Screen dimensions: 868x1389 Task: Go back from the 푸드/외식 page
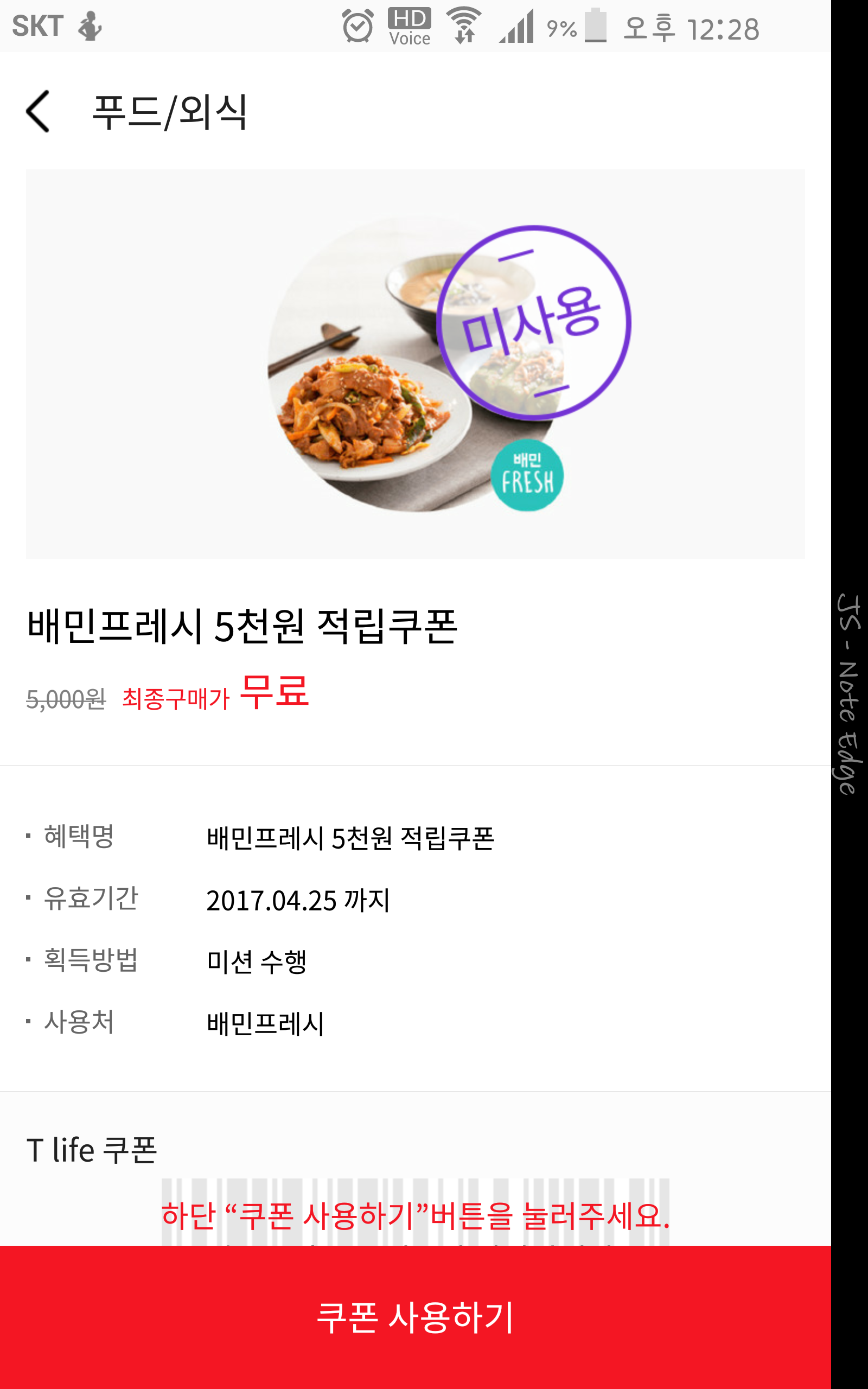pyautogui.click(x=38, y=111)
